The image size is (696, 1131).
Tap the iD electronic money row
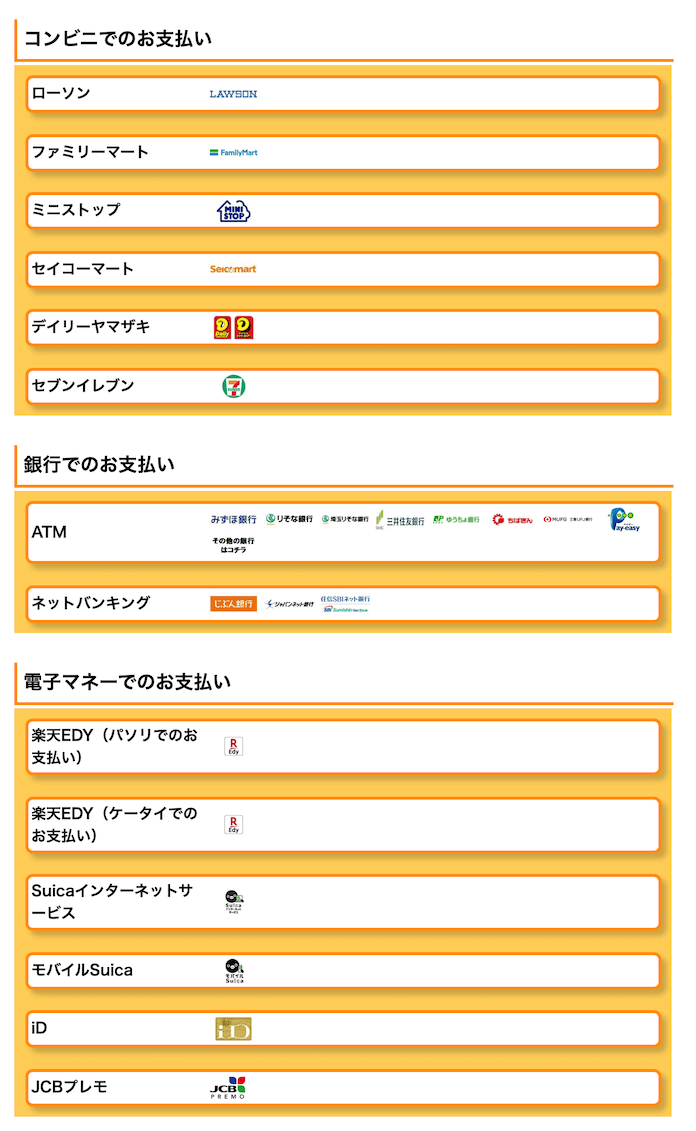tap(343, 1029)
